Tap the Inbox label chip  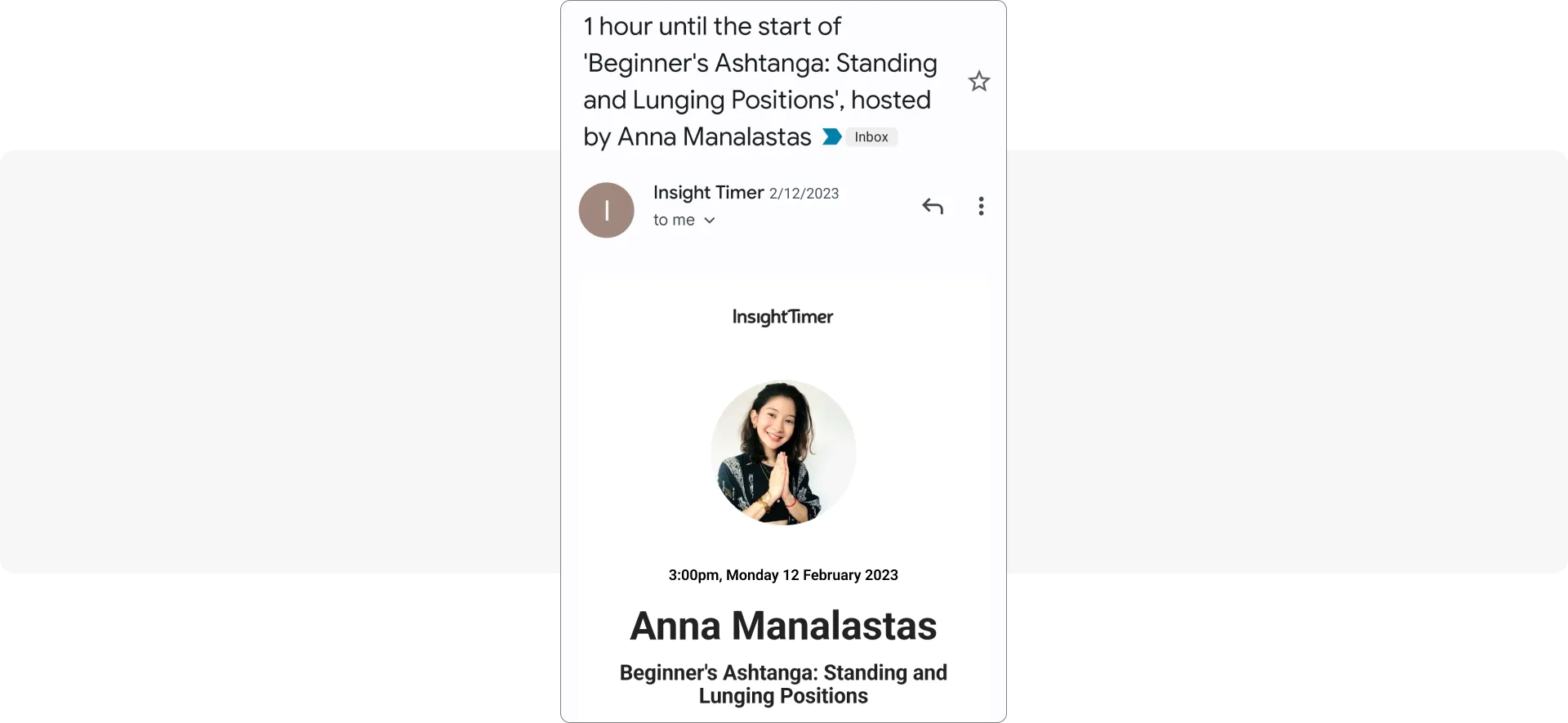[871, 137]
